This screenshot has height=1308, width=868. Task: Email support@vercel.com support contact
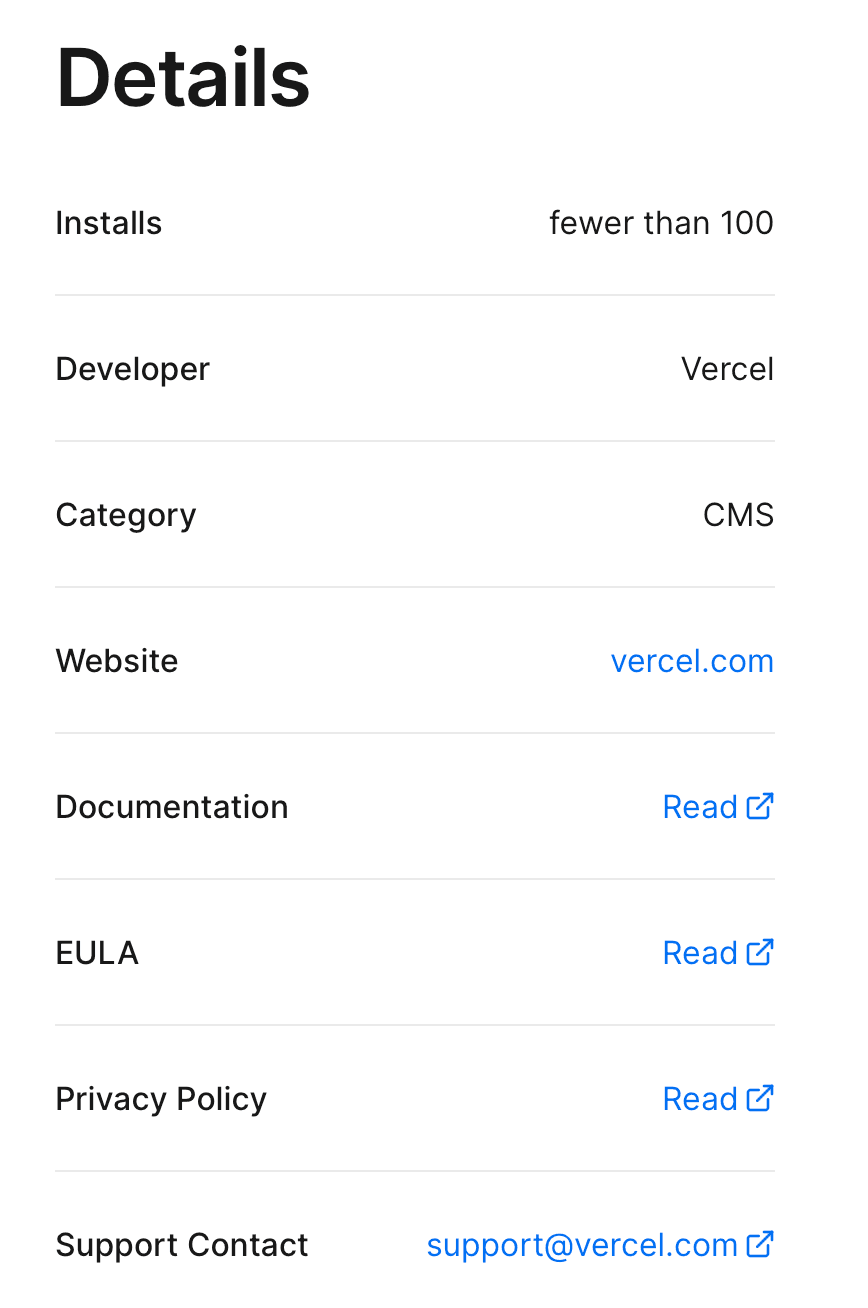pyautogui.click(x=599, y=1245)
